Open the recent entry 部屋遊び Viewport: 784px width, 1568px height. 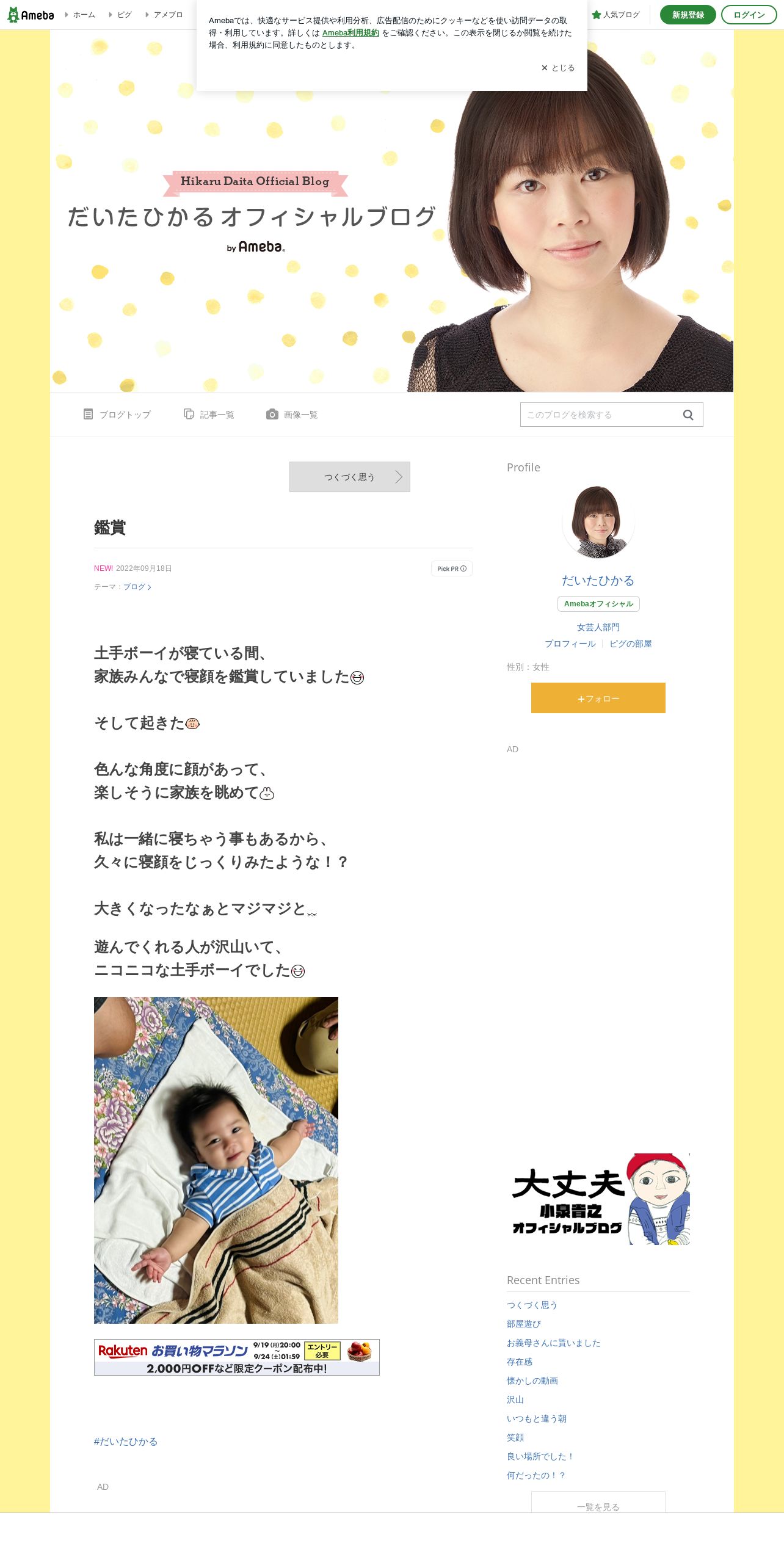tap(524, 1324)
